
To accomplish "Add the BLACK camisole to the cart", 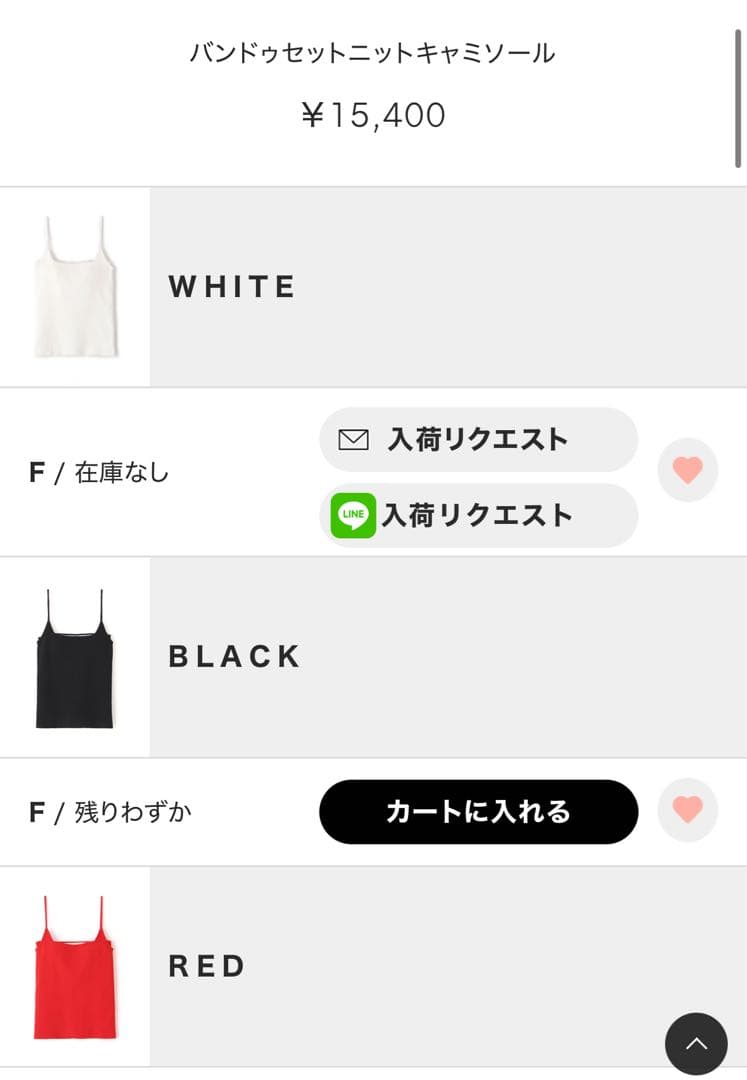I will click(x=478, y=812).
